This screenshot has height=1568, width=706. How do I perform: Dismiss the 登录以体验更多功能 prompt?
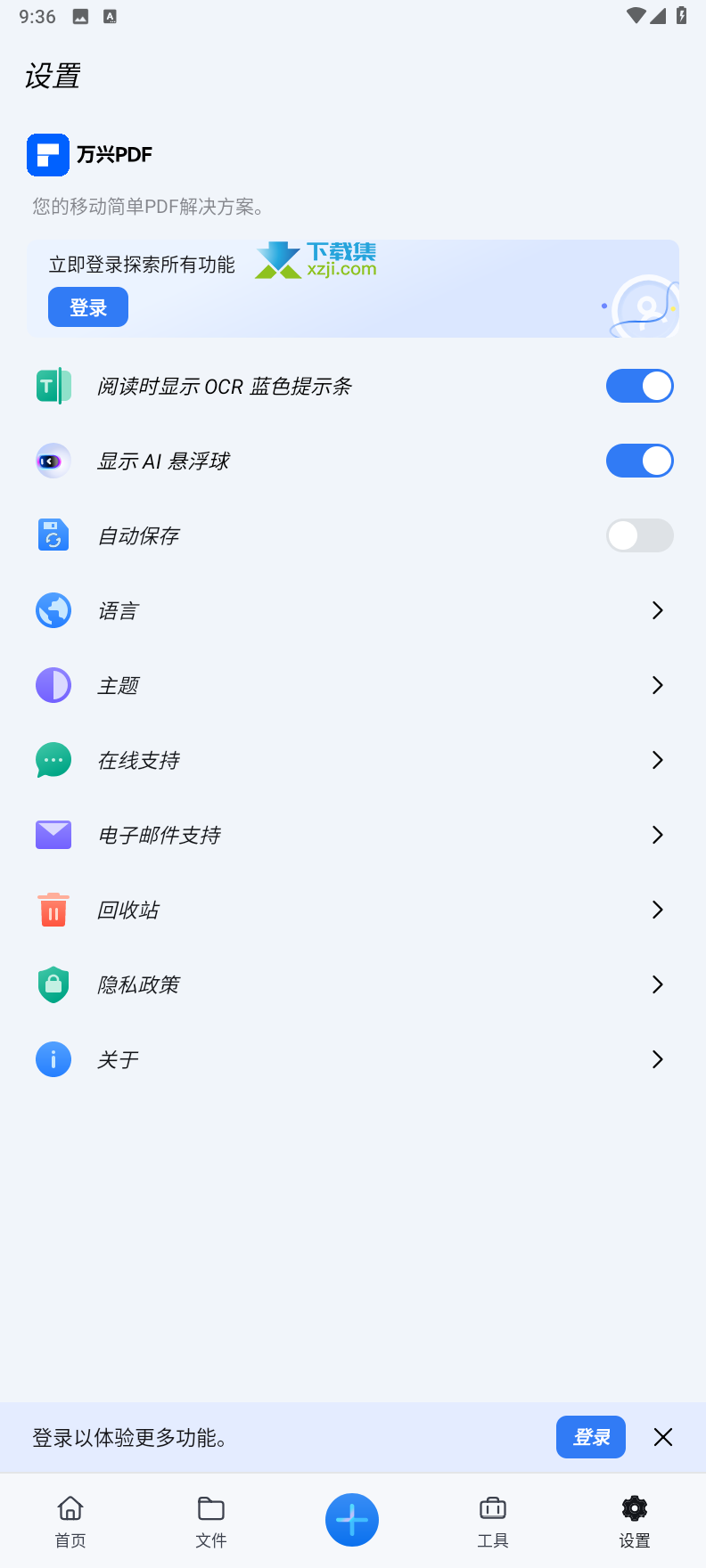point(663,1437)
